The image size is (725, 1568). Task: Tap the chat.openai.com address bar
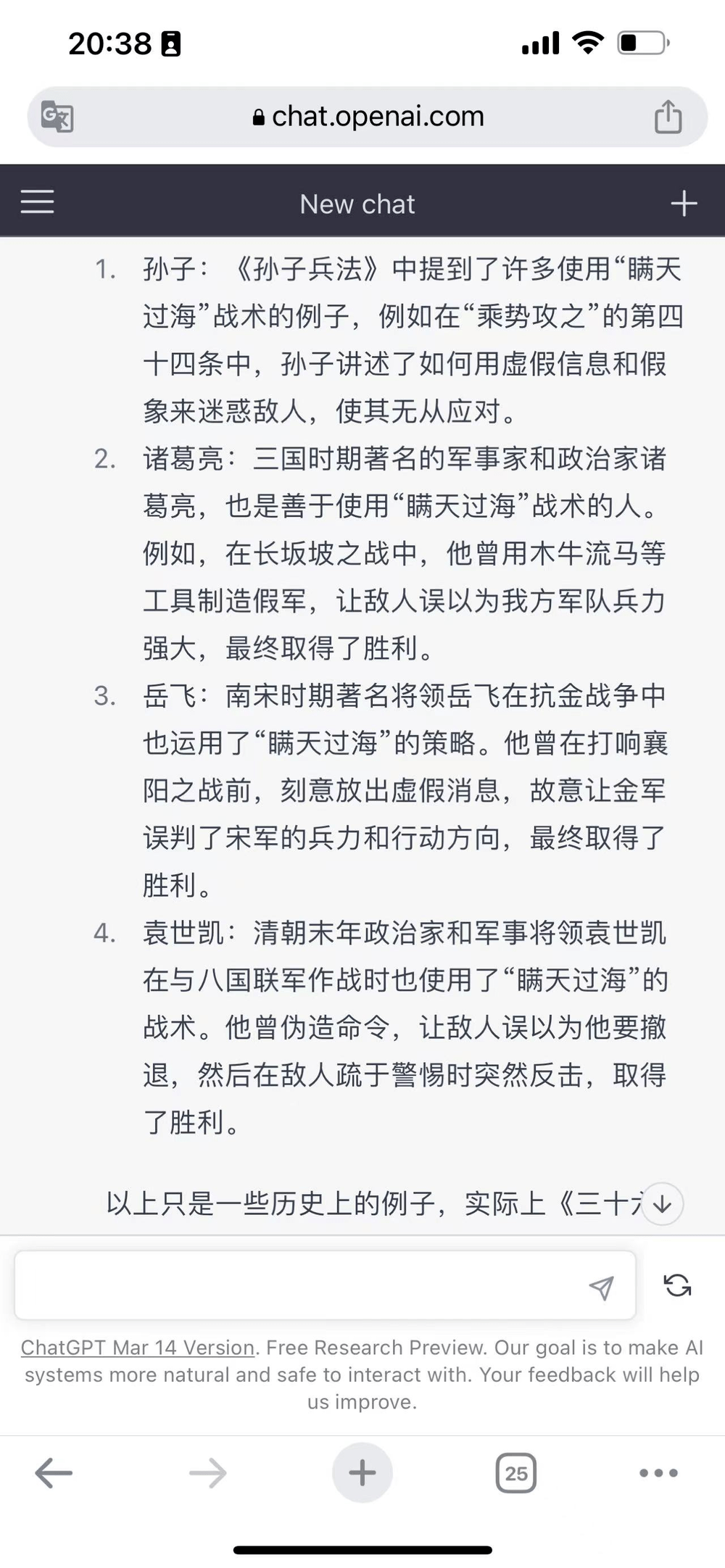[368, 117]
